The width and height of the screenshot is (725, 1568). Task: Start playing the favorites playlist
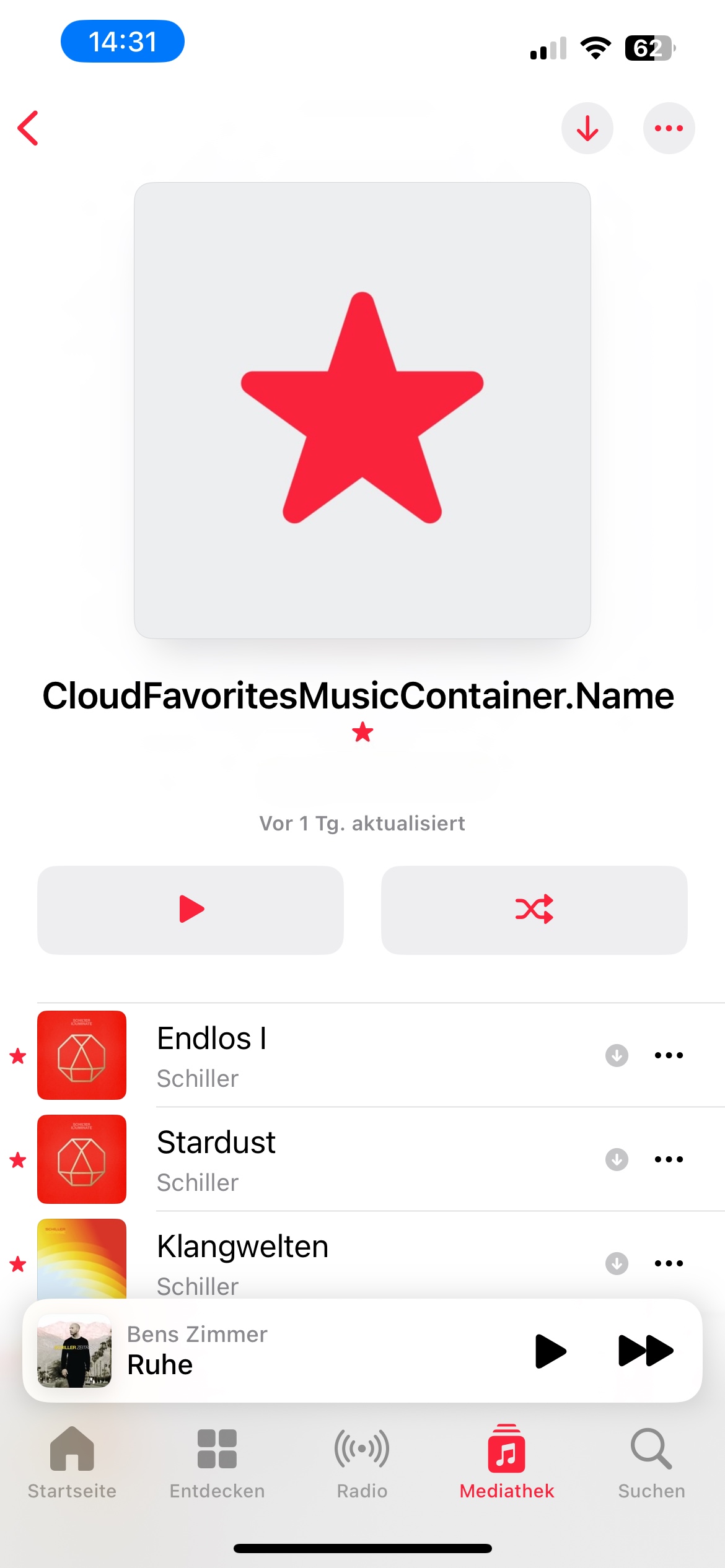coord(190,910)
